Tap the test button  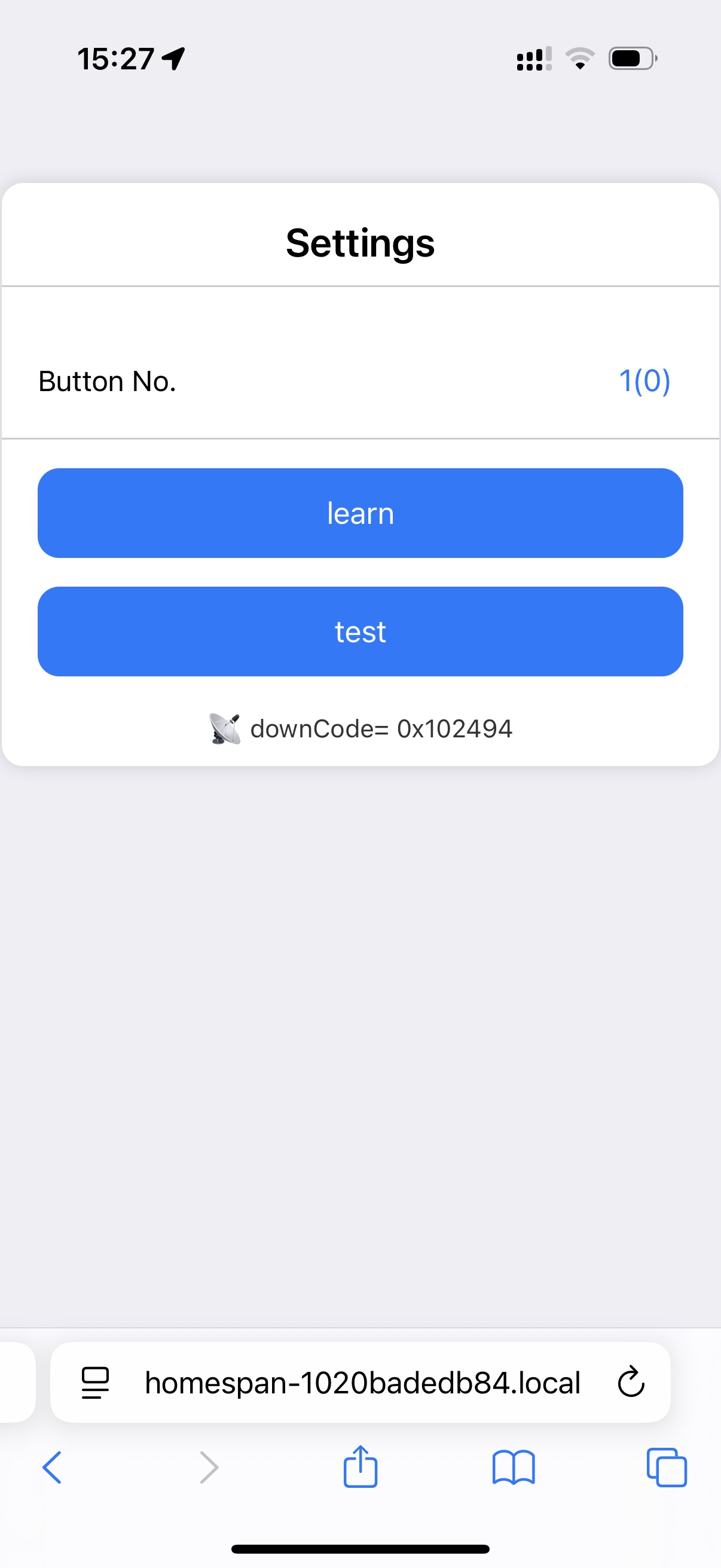click(x=360, y=632)
